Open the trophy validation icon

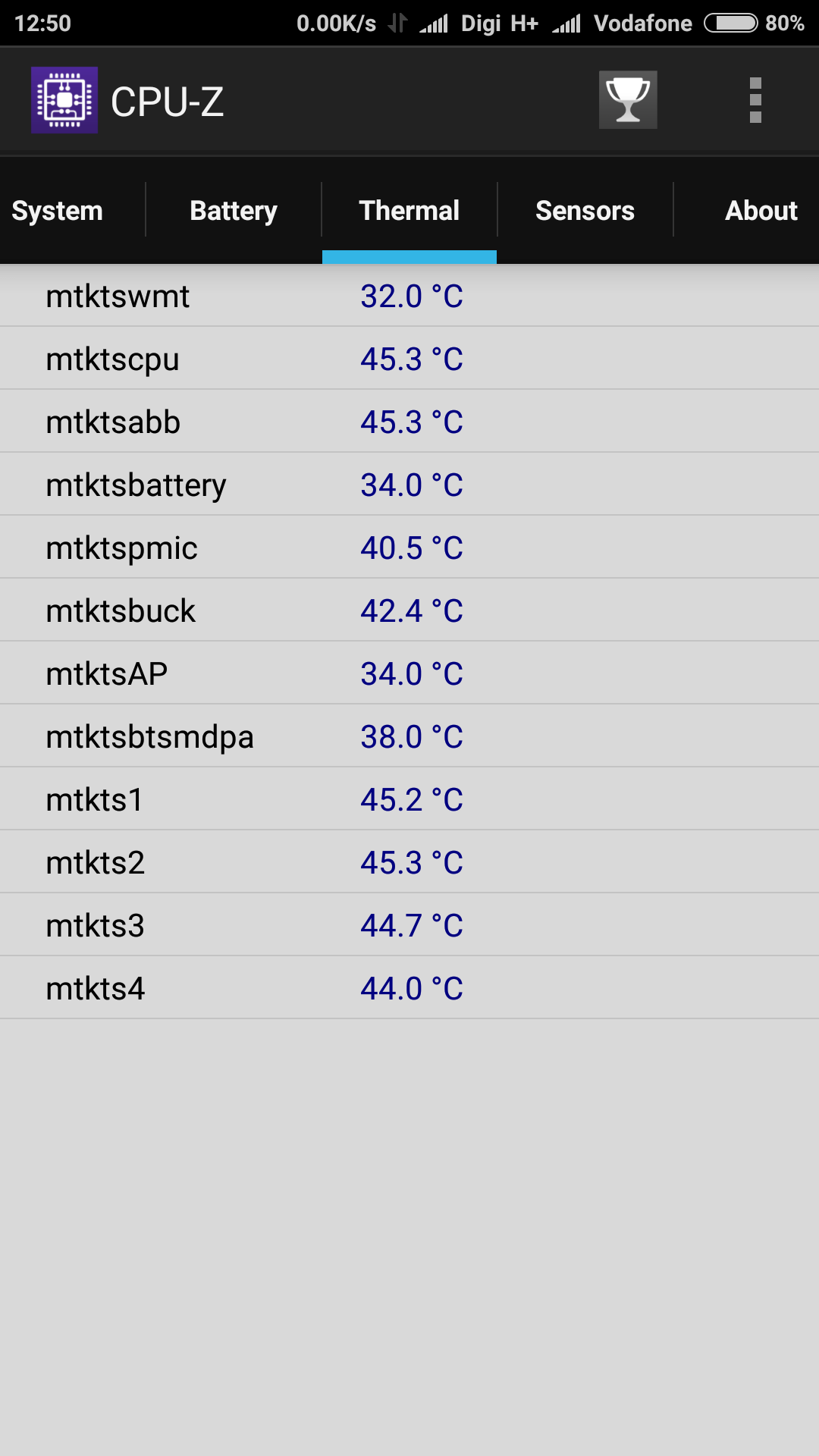pyautogui.click(x=628, y=100)
